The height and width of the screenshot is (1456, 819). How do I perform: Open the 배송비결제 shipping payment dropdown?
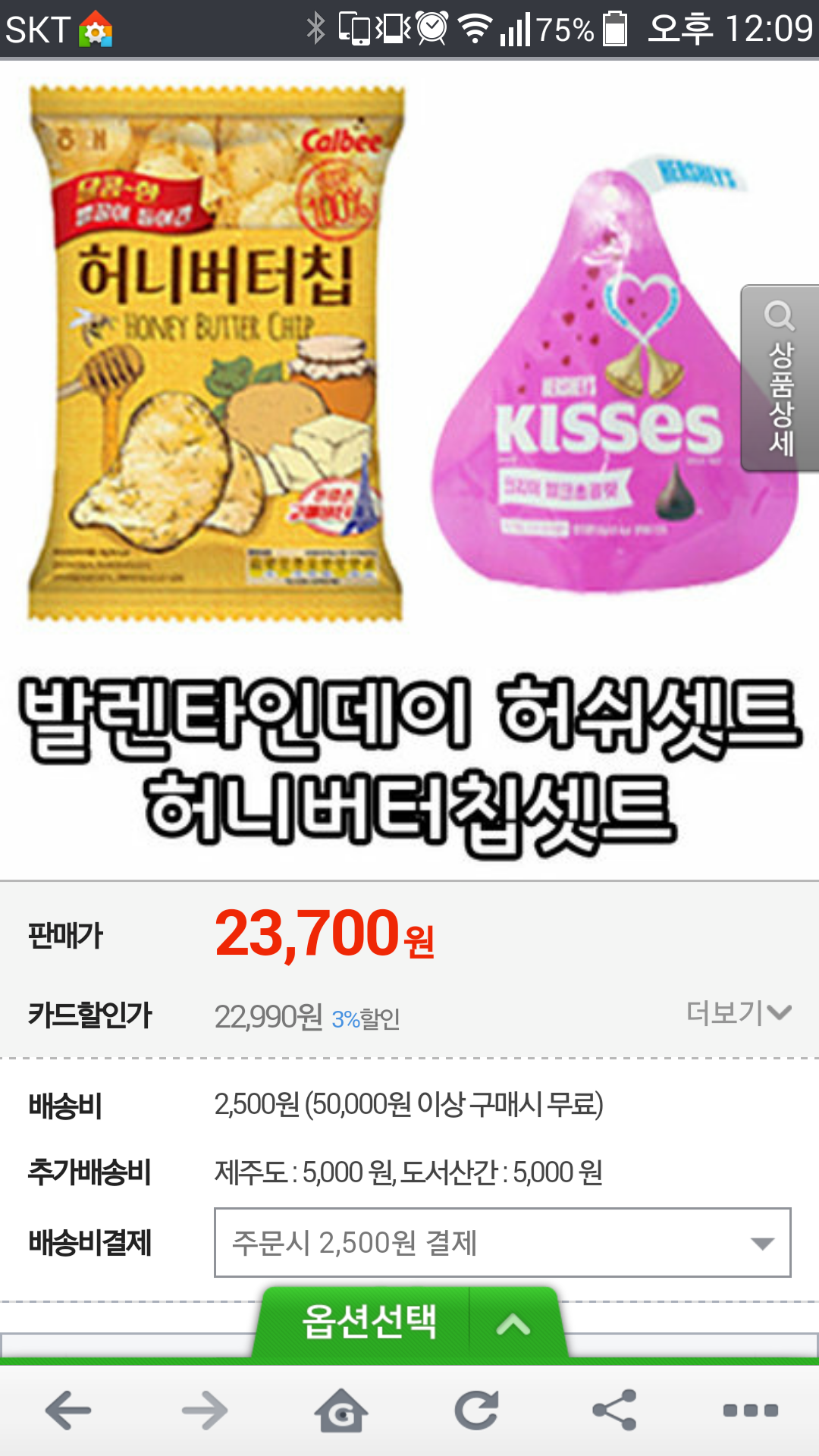[x=502, y=1243]
